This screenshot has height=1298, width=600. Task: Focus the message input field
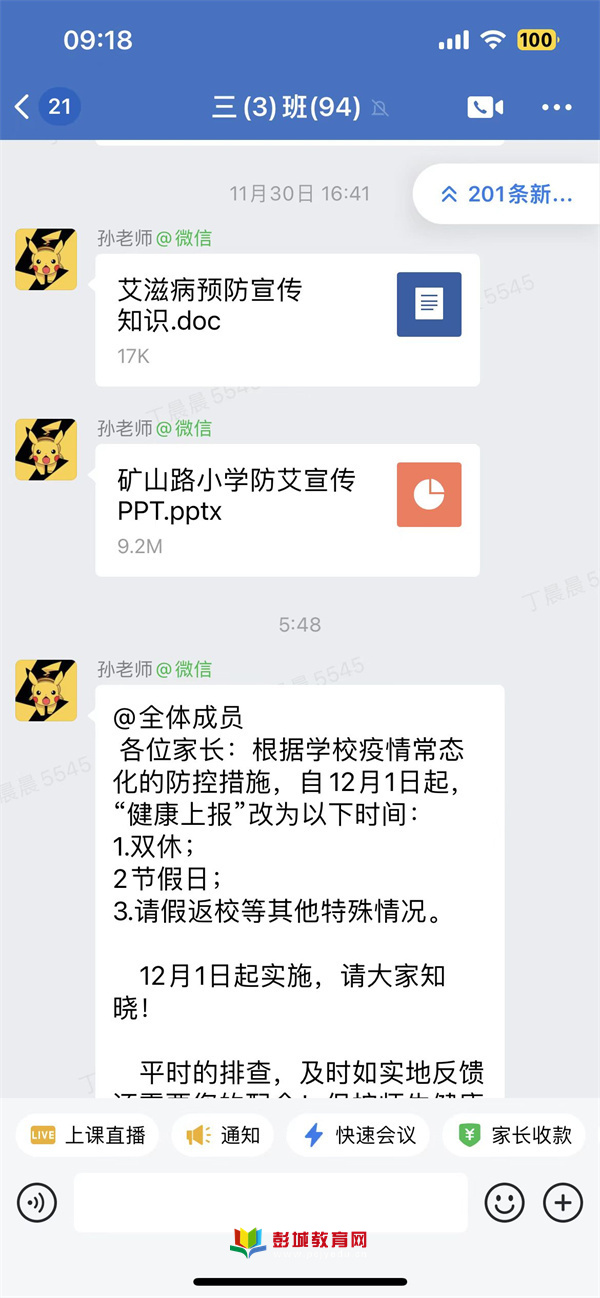pos(270,1202)
